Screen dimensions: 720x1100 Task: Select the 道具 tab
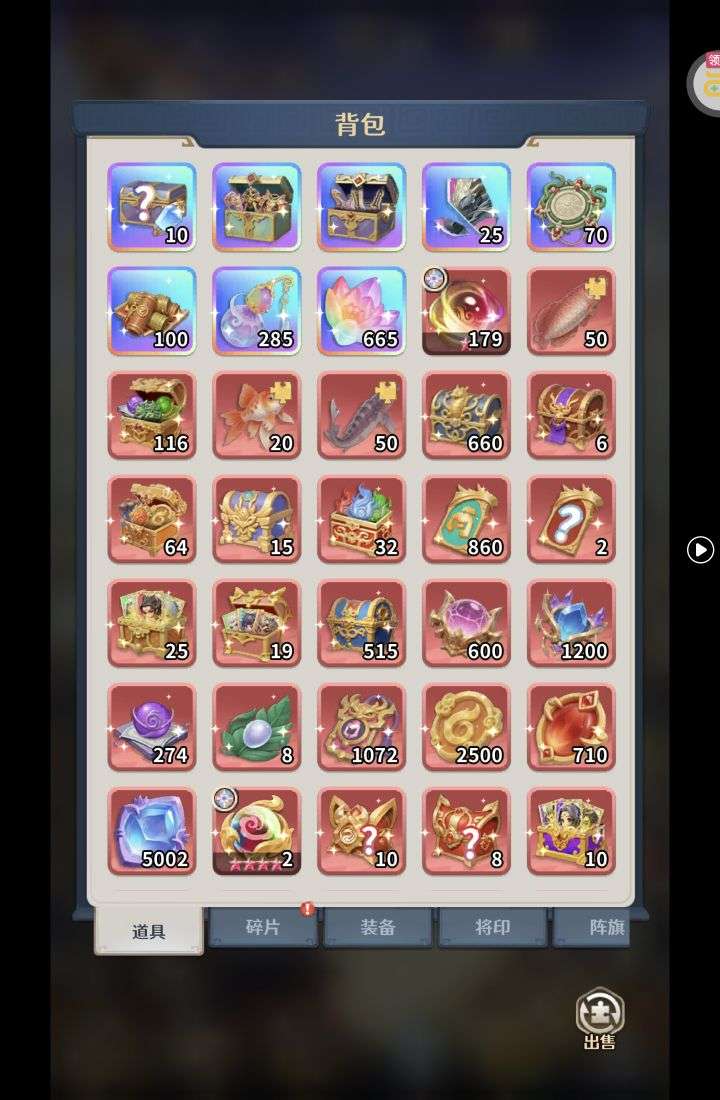149,931
